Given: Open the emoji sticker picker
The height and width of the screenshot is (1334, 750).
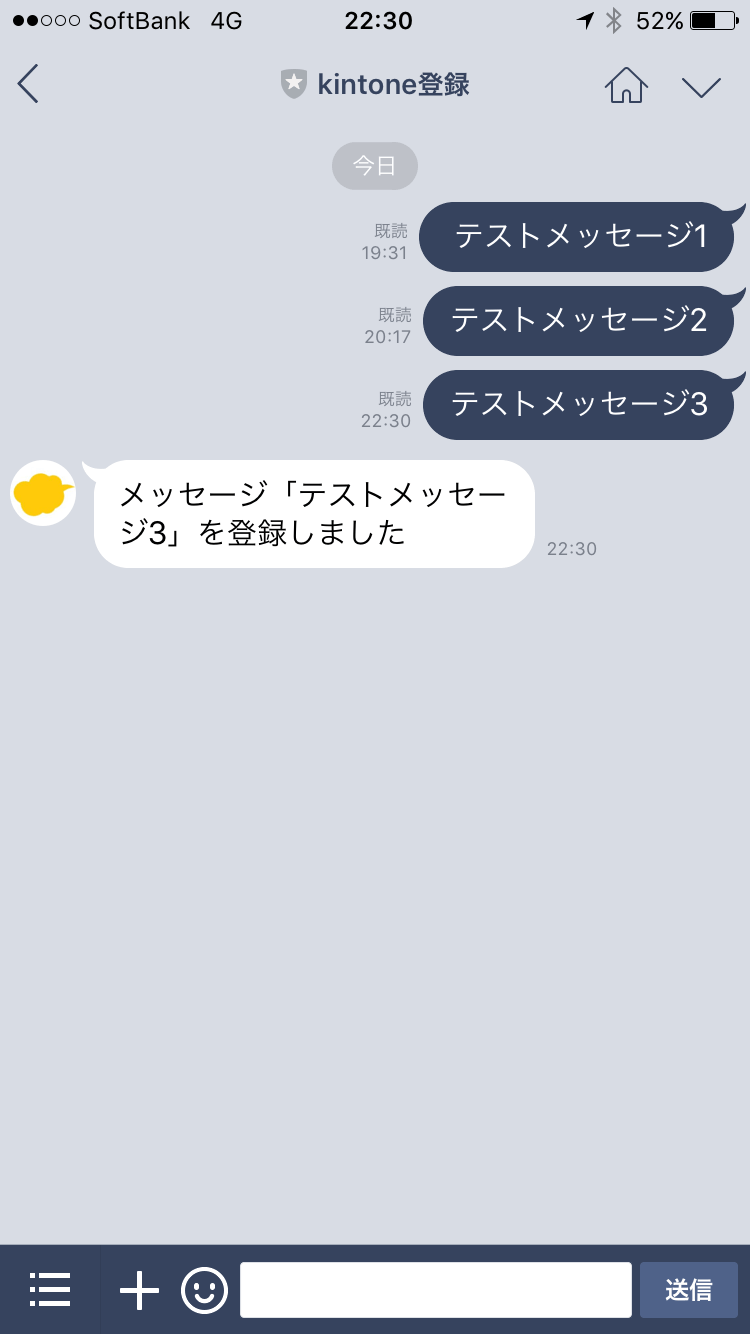Looking at the screenshot, I should 204,1290.
